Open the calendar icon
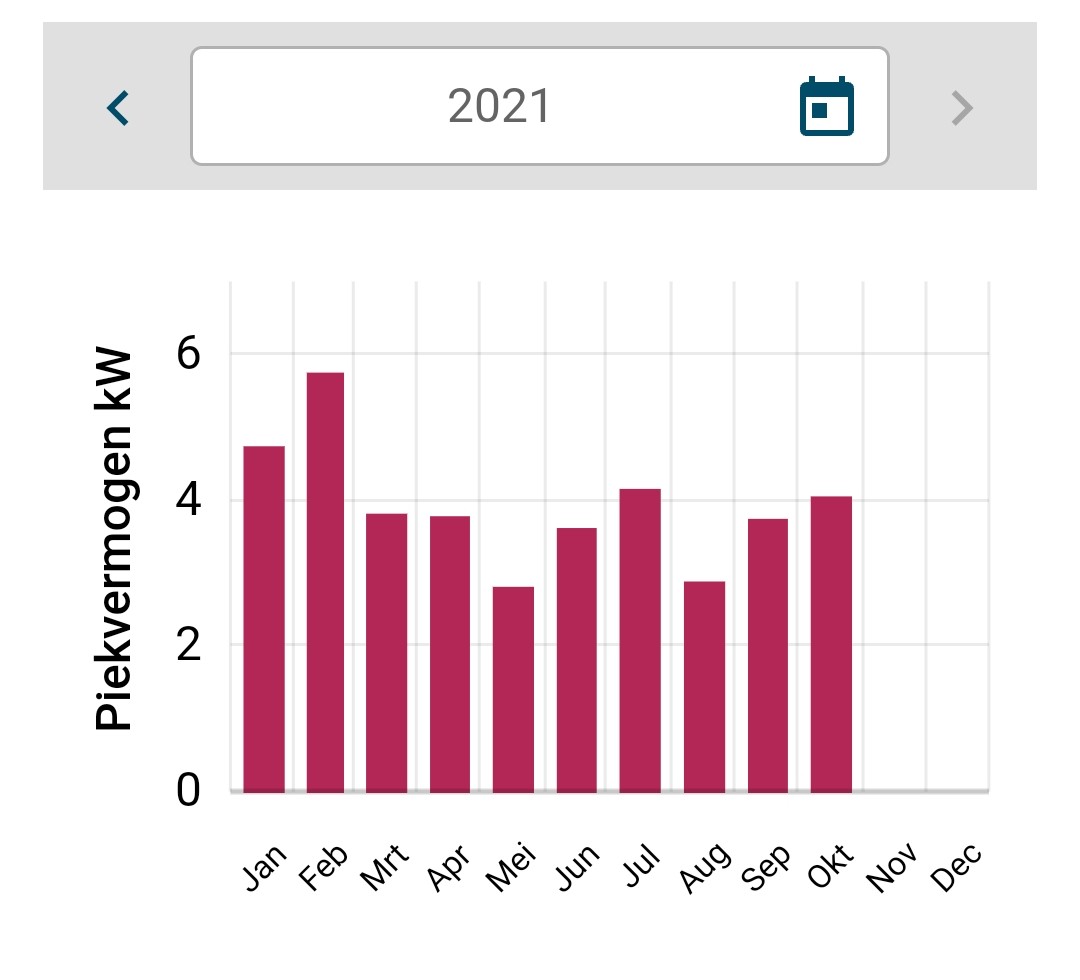This screenshot has height=980, width=1080. pos(827,106)
